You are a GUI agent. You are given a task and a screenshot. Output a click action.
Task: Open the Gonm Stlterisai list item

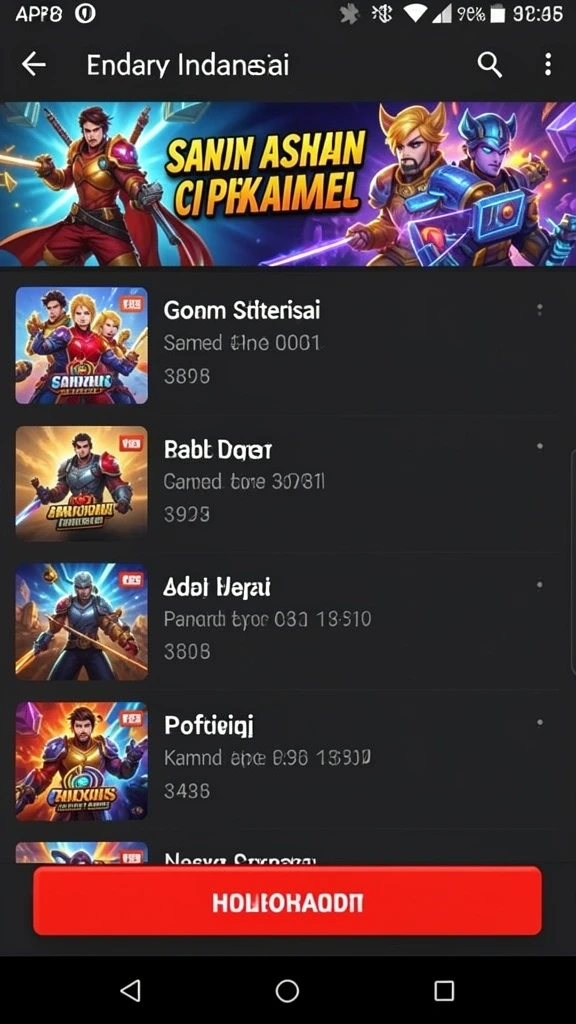pos(288,345)
